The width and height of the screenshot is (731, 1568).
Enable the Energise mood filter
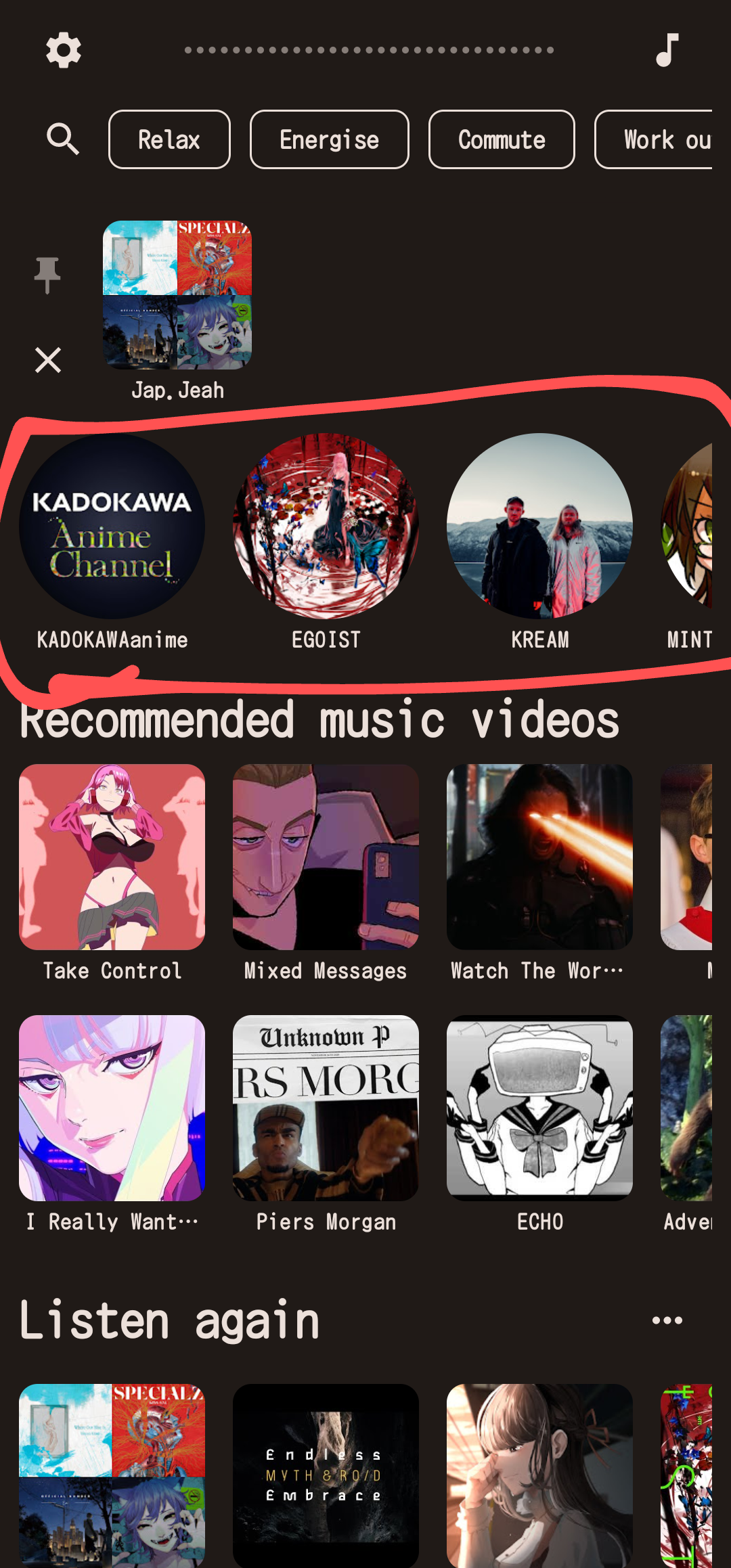(x=329, y=139)
